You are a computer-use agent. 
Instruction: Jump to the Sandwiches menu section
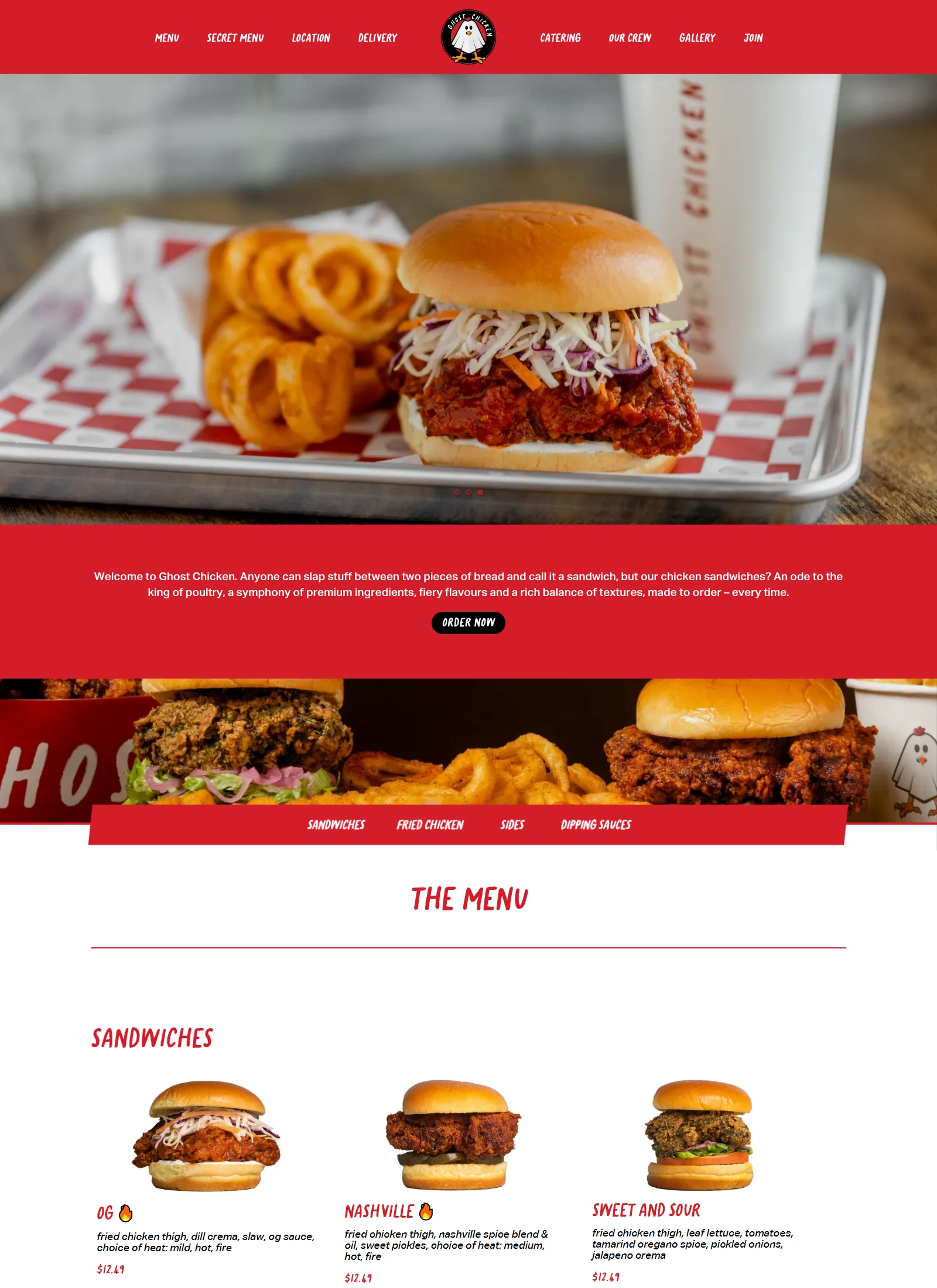pos(336,825)
